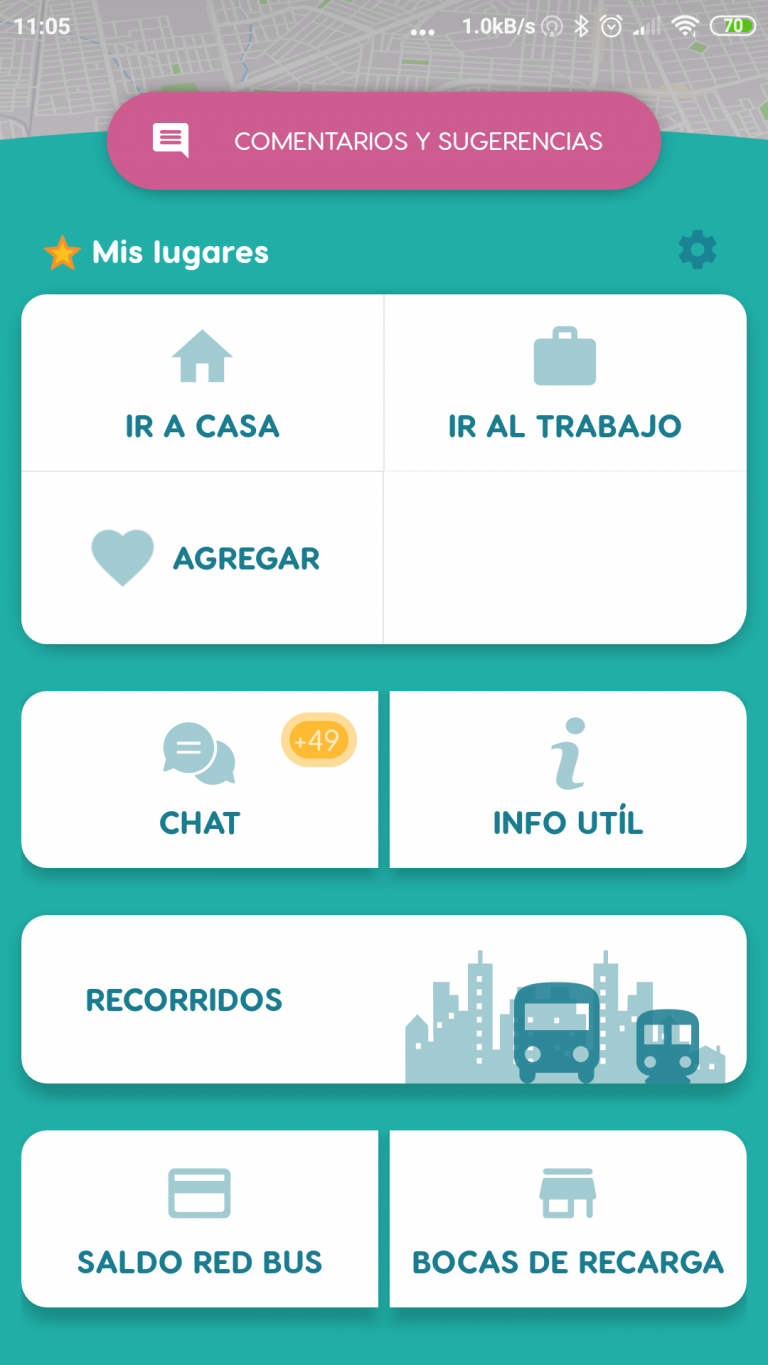This screenshot has width=768, height=1365.
Task: Tap the star next to Mis lugares
Action: 61,251
